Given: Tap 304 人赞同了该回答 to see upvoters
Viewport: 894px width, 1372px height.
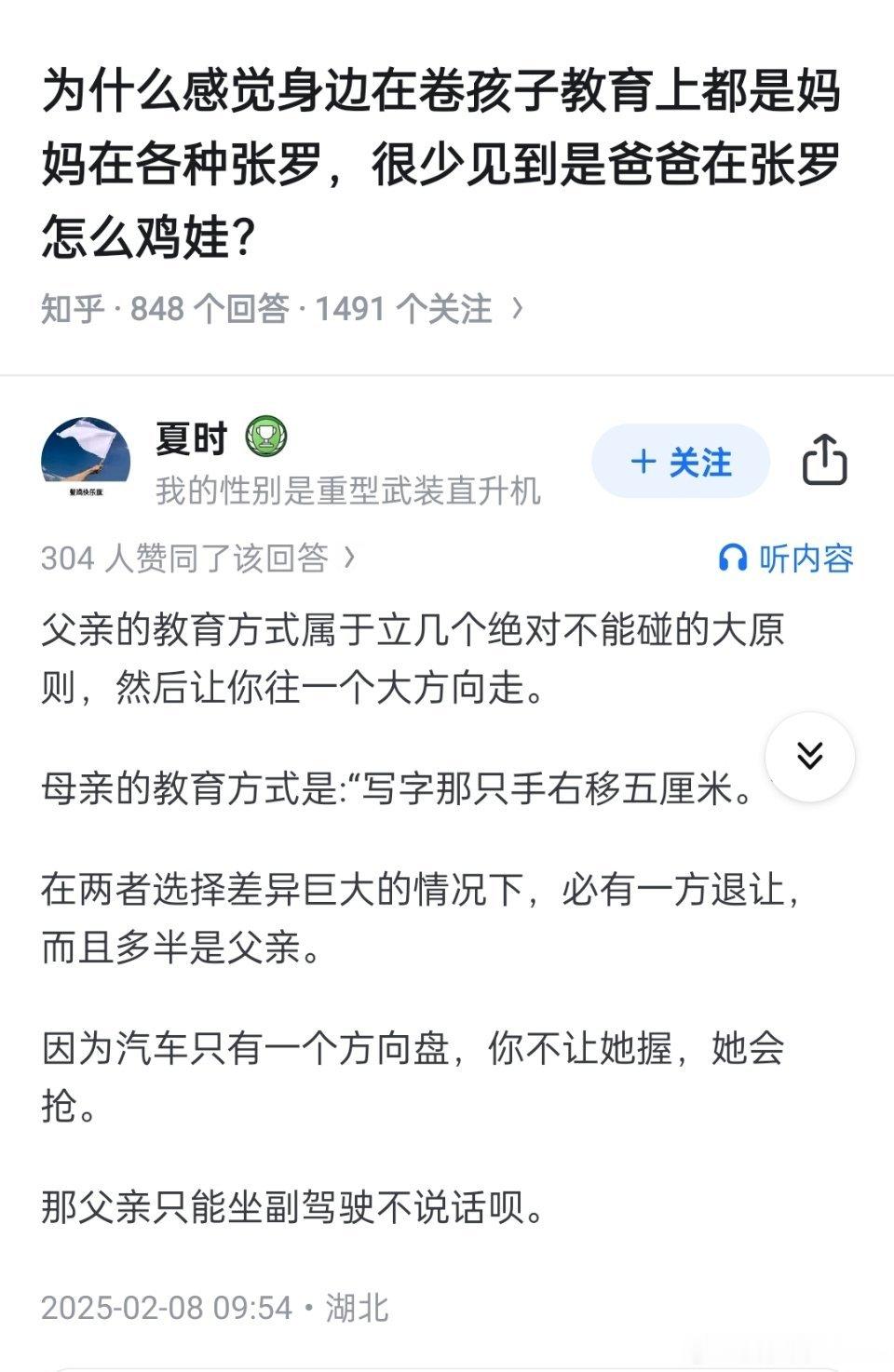Looking at the screenshot, I should 186,558.
